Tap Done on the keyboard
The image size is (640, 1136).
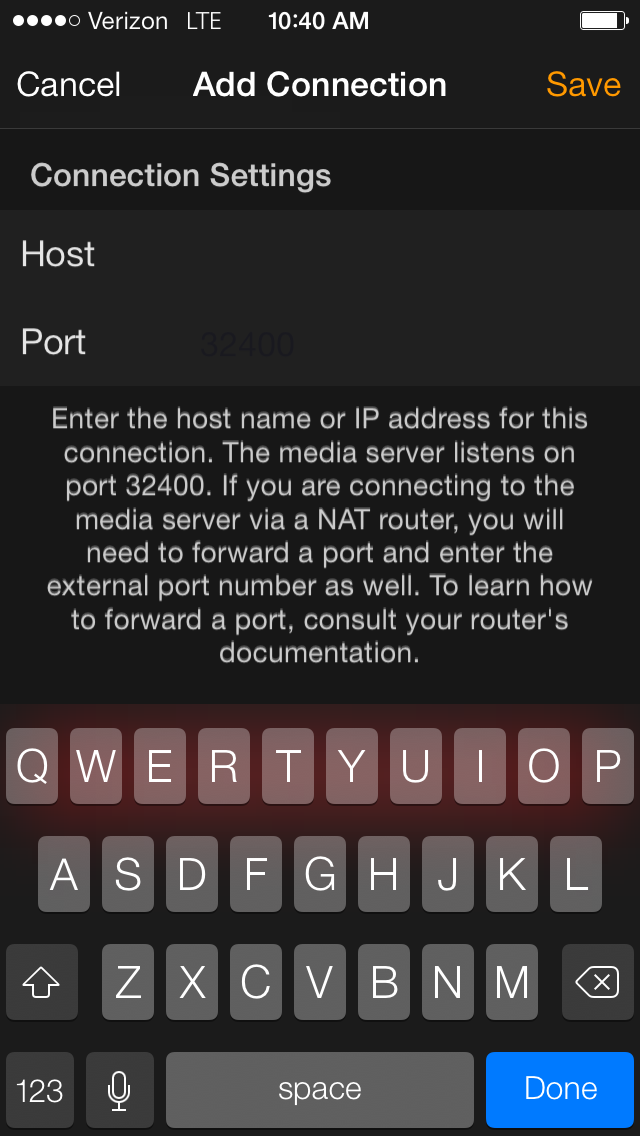(560, 1089)
